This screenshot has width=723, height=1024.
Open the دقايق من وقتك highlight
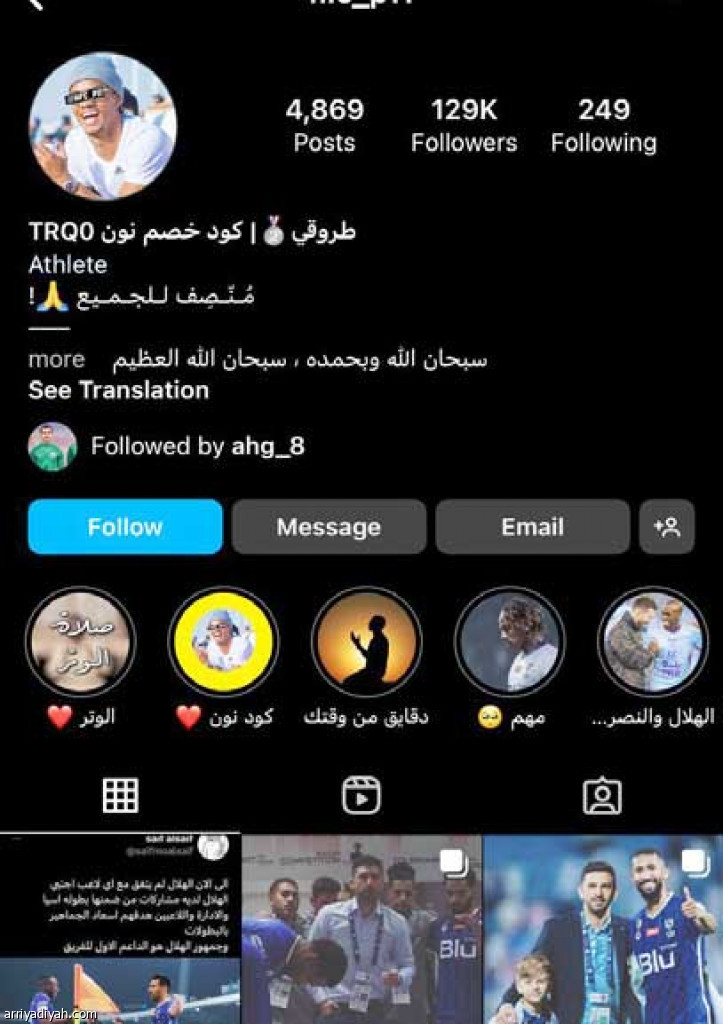pyautogui.click(x=366, y=642)
